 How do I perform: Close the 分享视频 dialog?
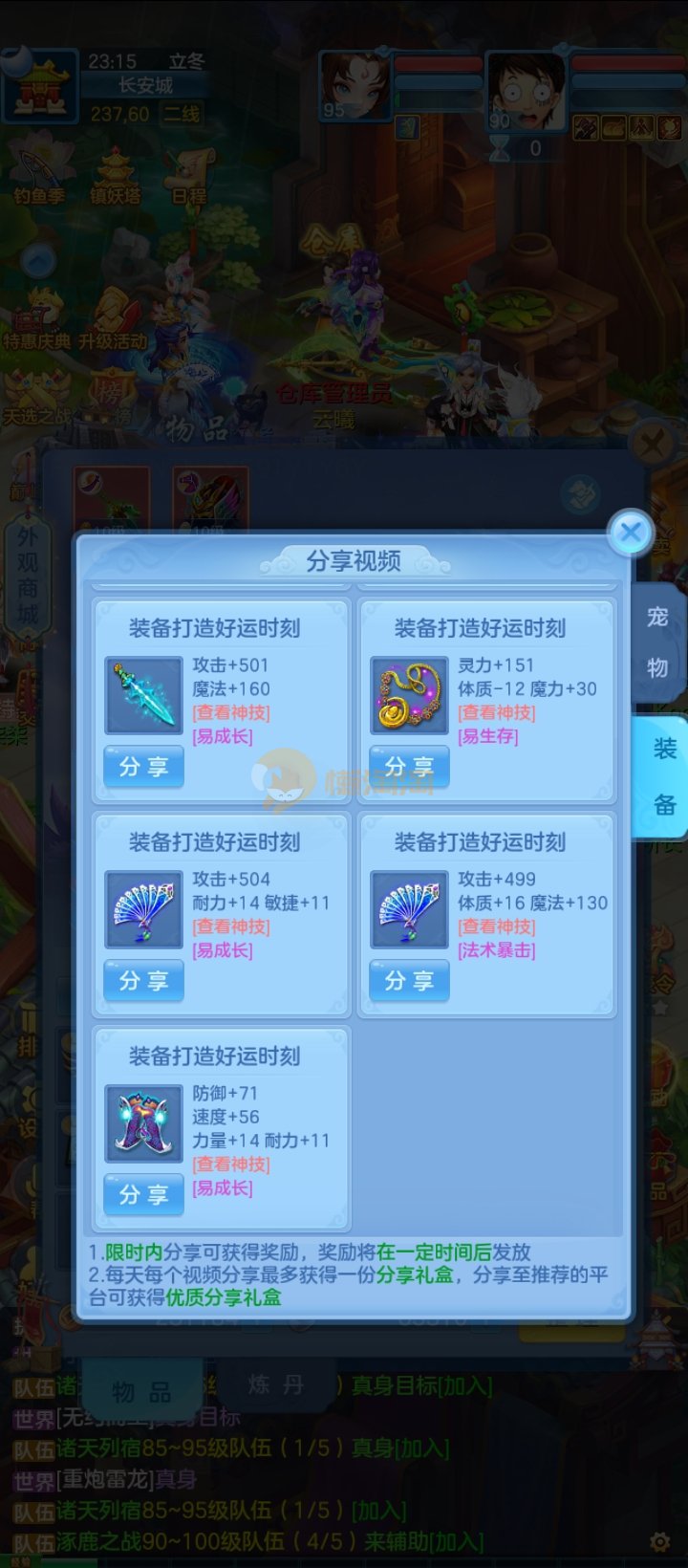coord(630,533)
